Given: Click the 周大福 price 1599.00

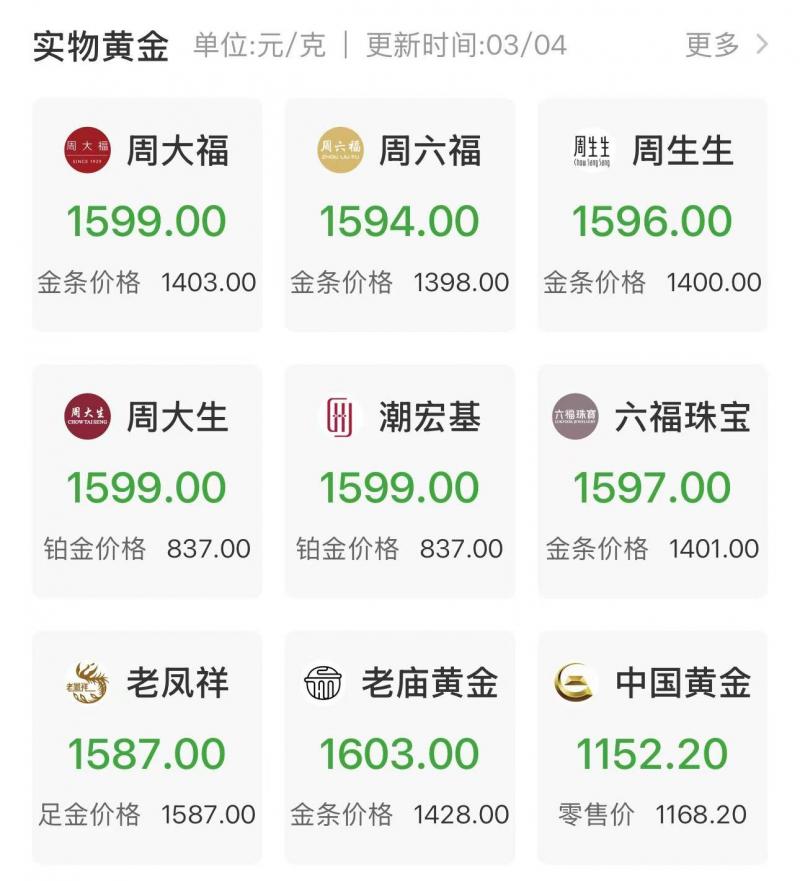Looking at the screenshot, I should point(147,221).
